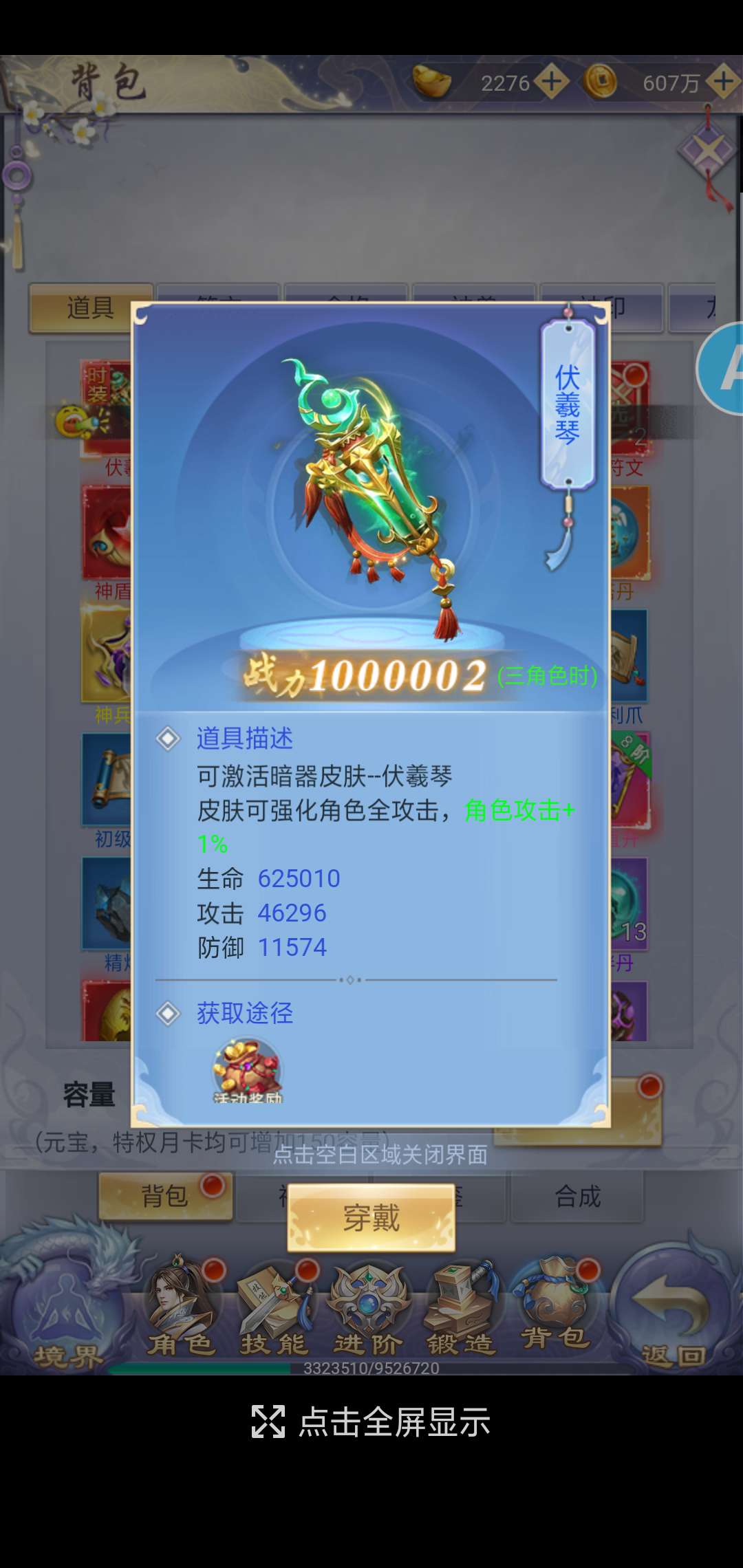Tap the 返回 back arrow button
Image resolution: width=743 pixels, height=1568 pixels.
click(671, 1314)
